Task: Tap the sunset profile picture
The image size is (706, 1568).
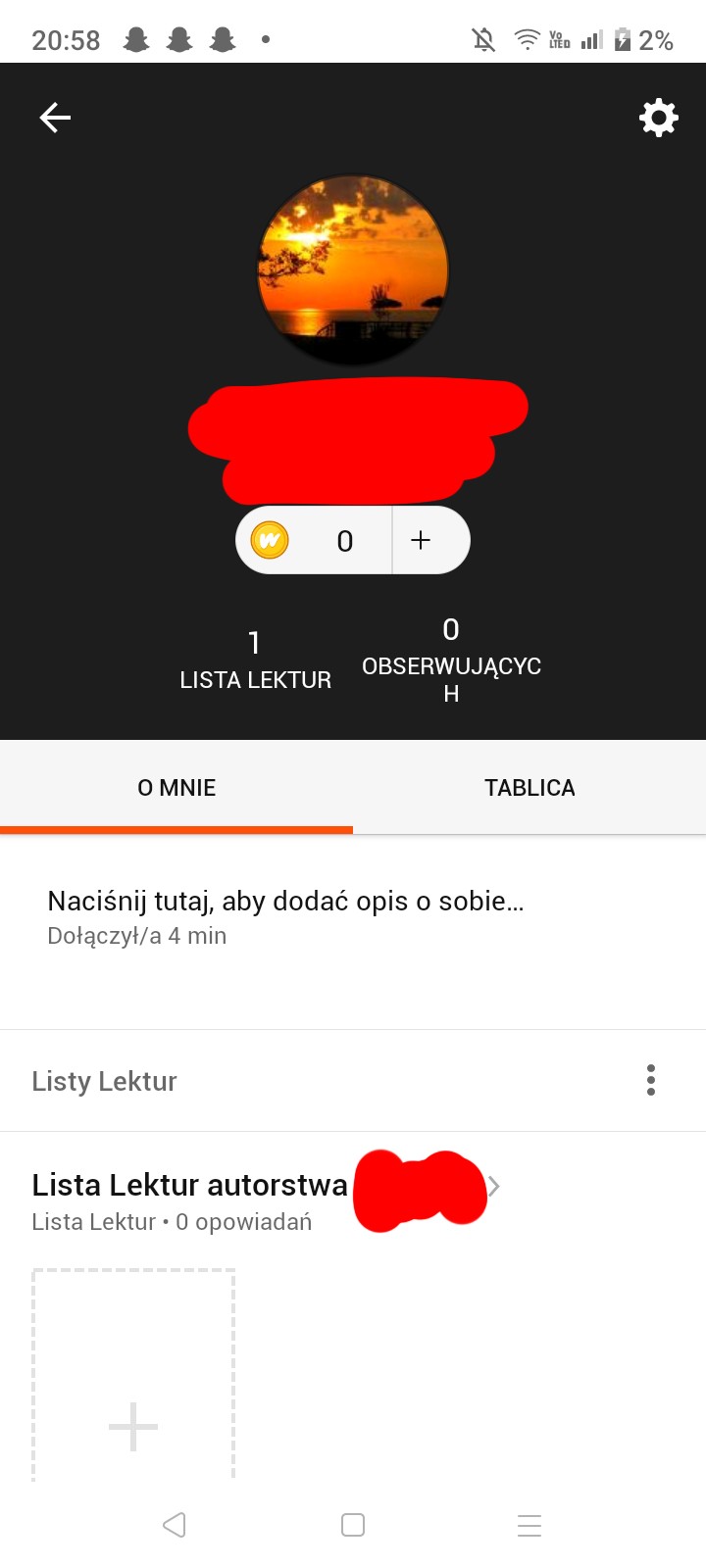Action: (x=353, y=270)
